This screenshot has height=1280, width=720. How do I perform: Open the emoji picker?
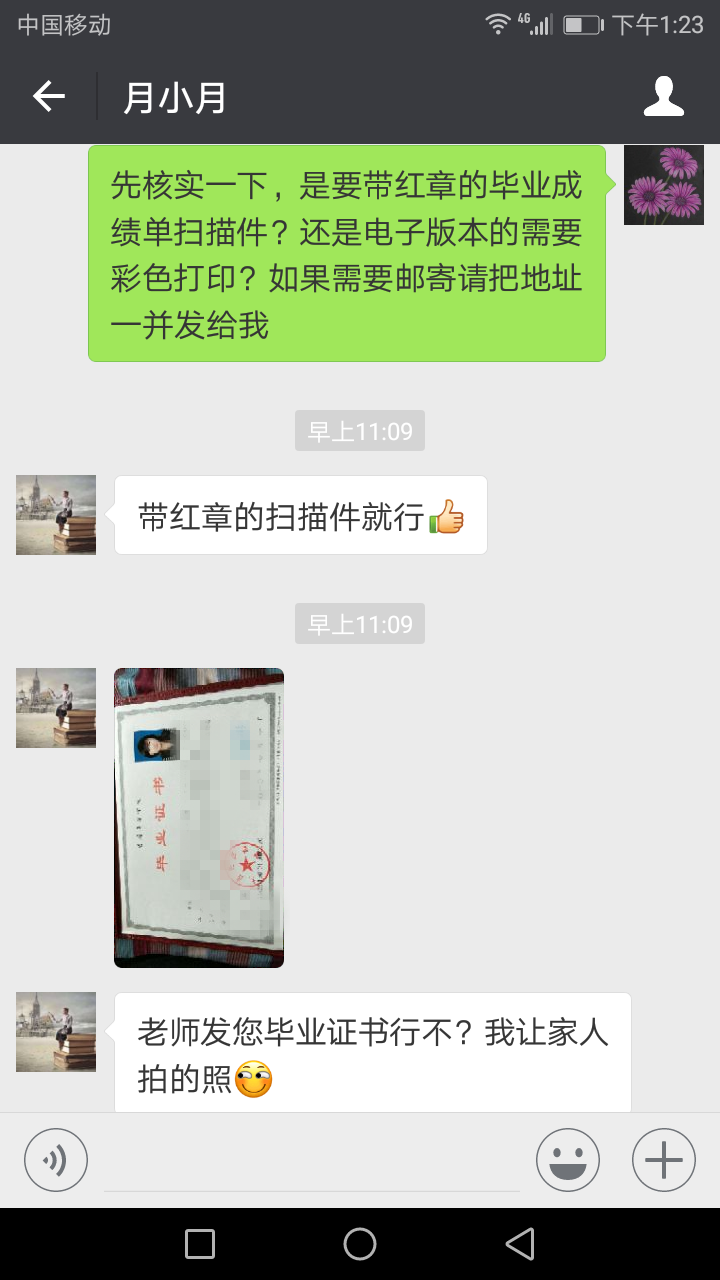tap(568, 1160)
